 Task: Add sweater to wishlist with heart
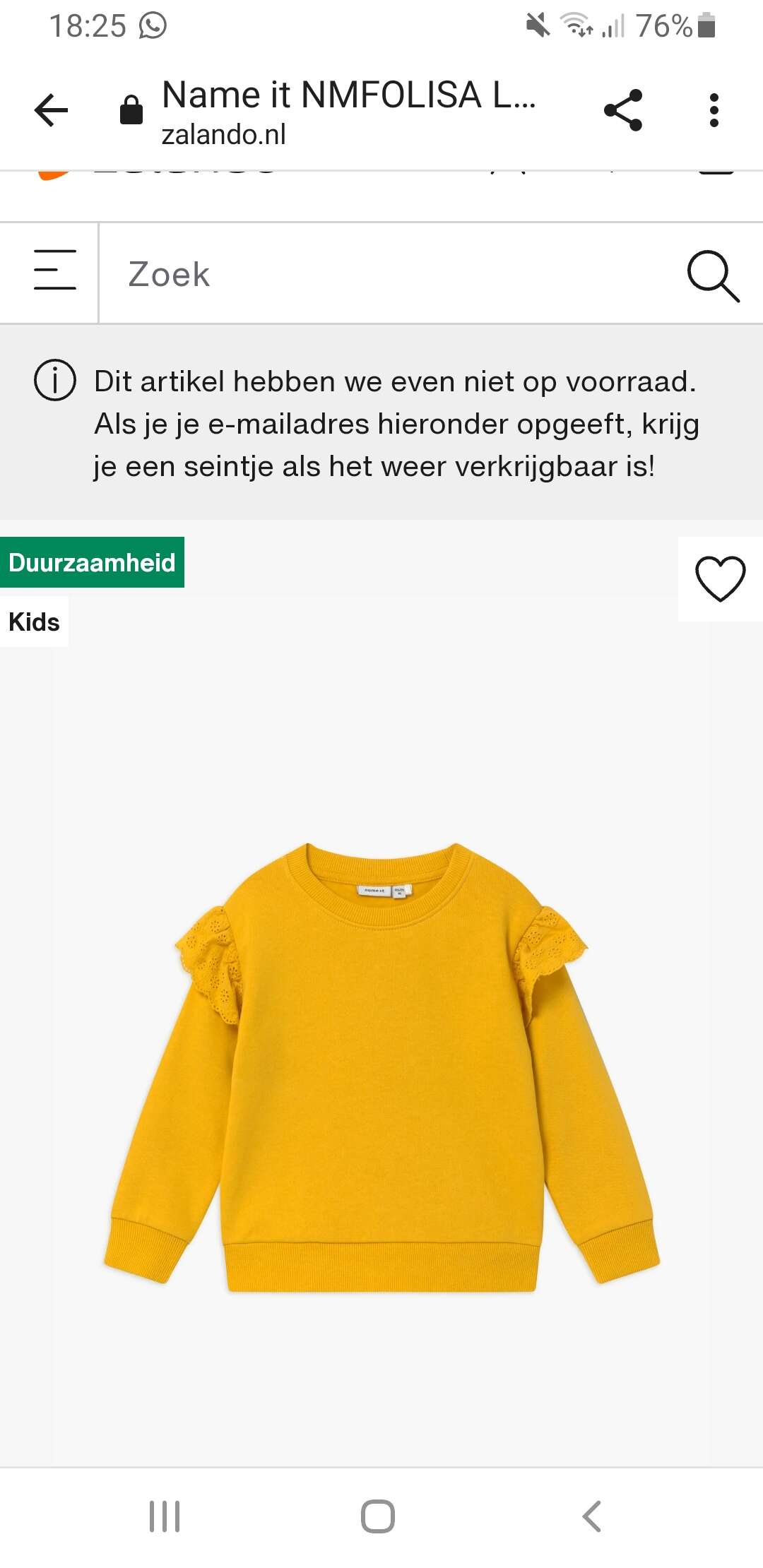(x=720, y=578)
